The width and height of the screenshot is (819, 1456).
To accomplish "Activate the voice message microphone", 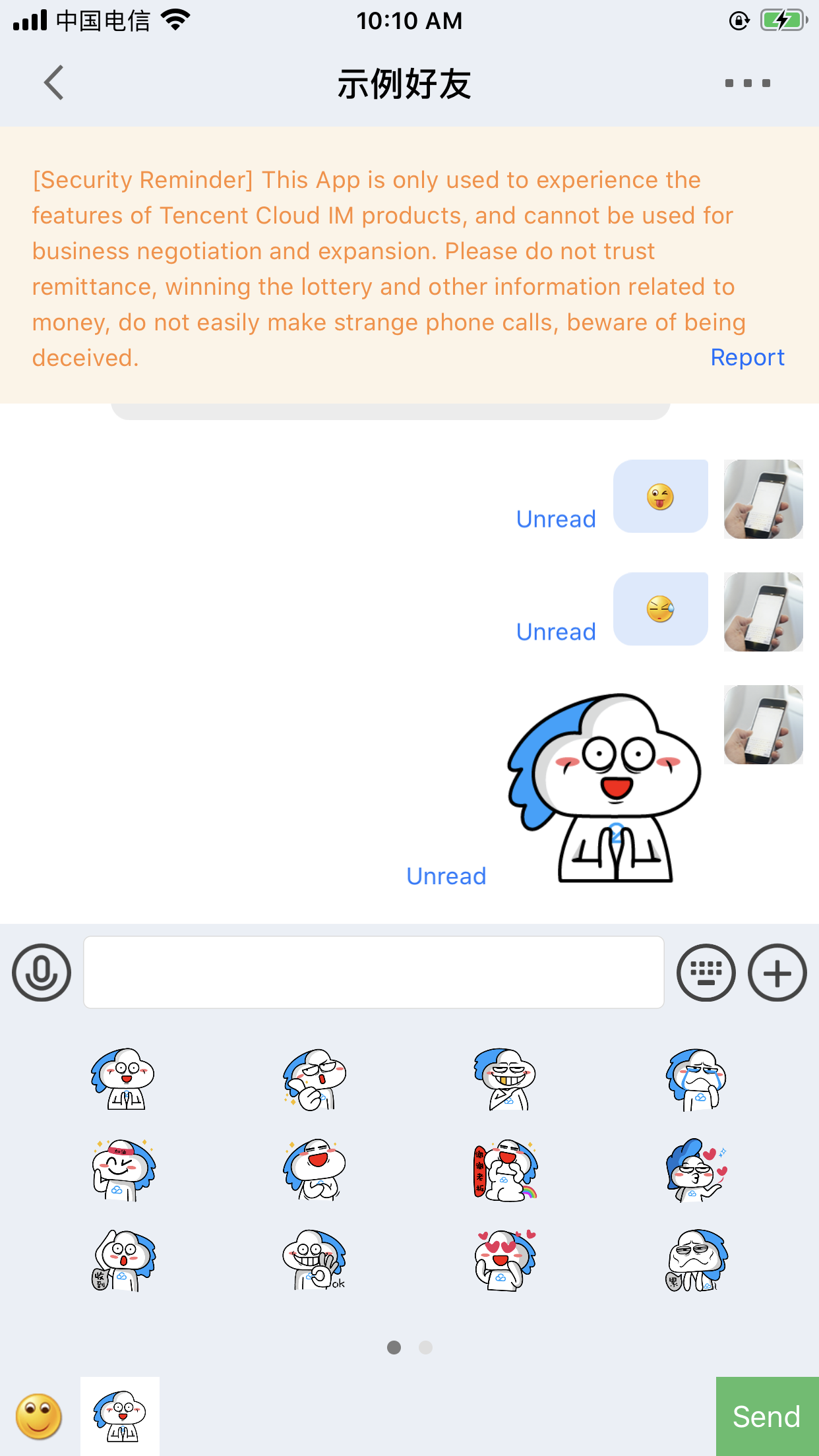I will click(x=42, y=973).
